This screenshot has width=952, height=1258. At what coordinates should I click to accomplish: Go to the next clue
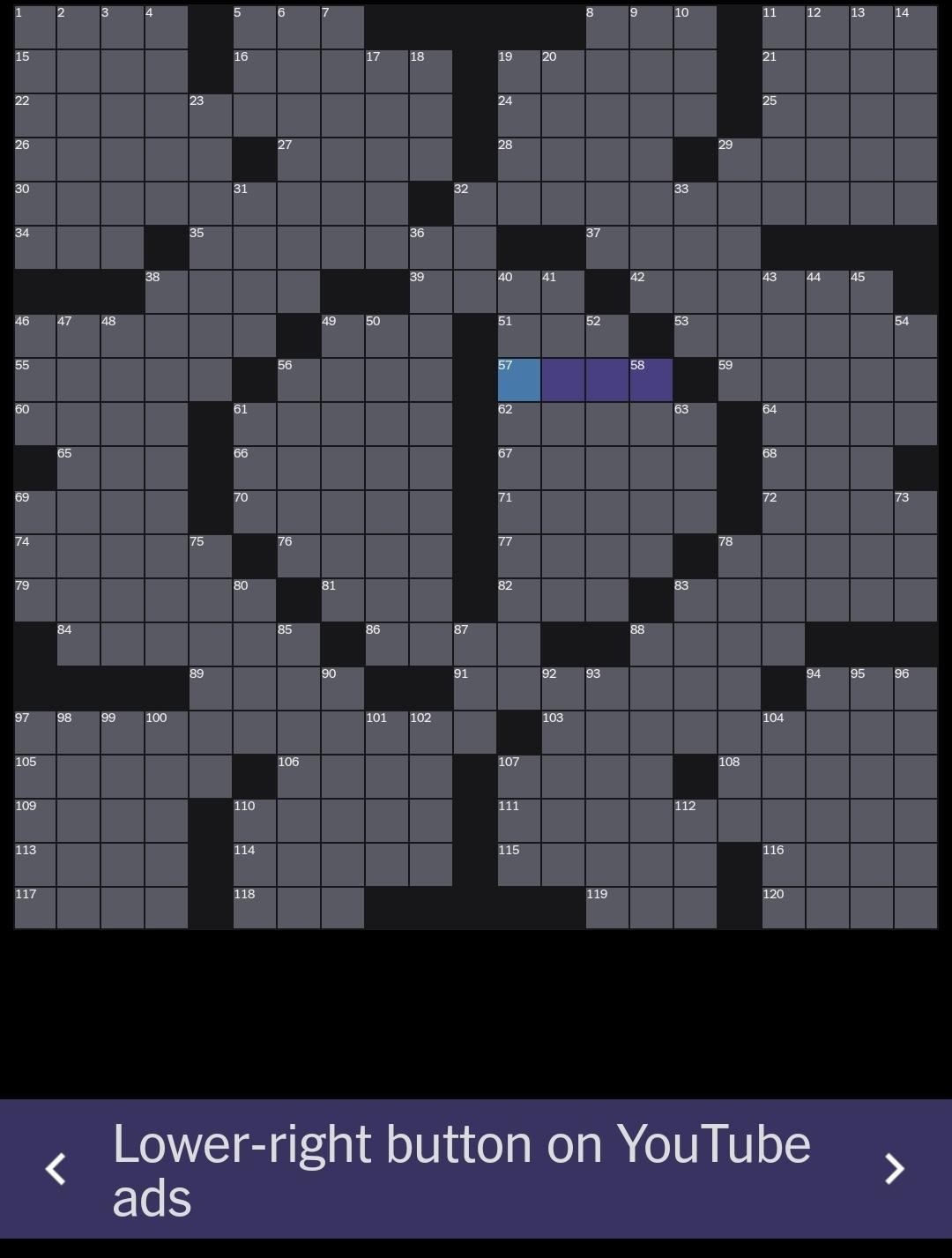coord(894,1169)
